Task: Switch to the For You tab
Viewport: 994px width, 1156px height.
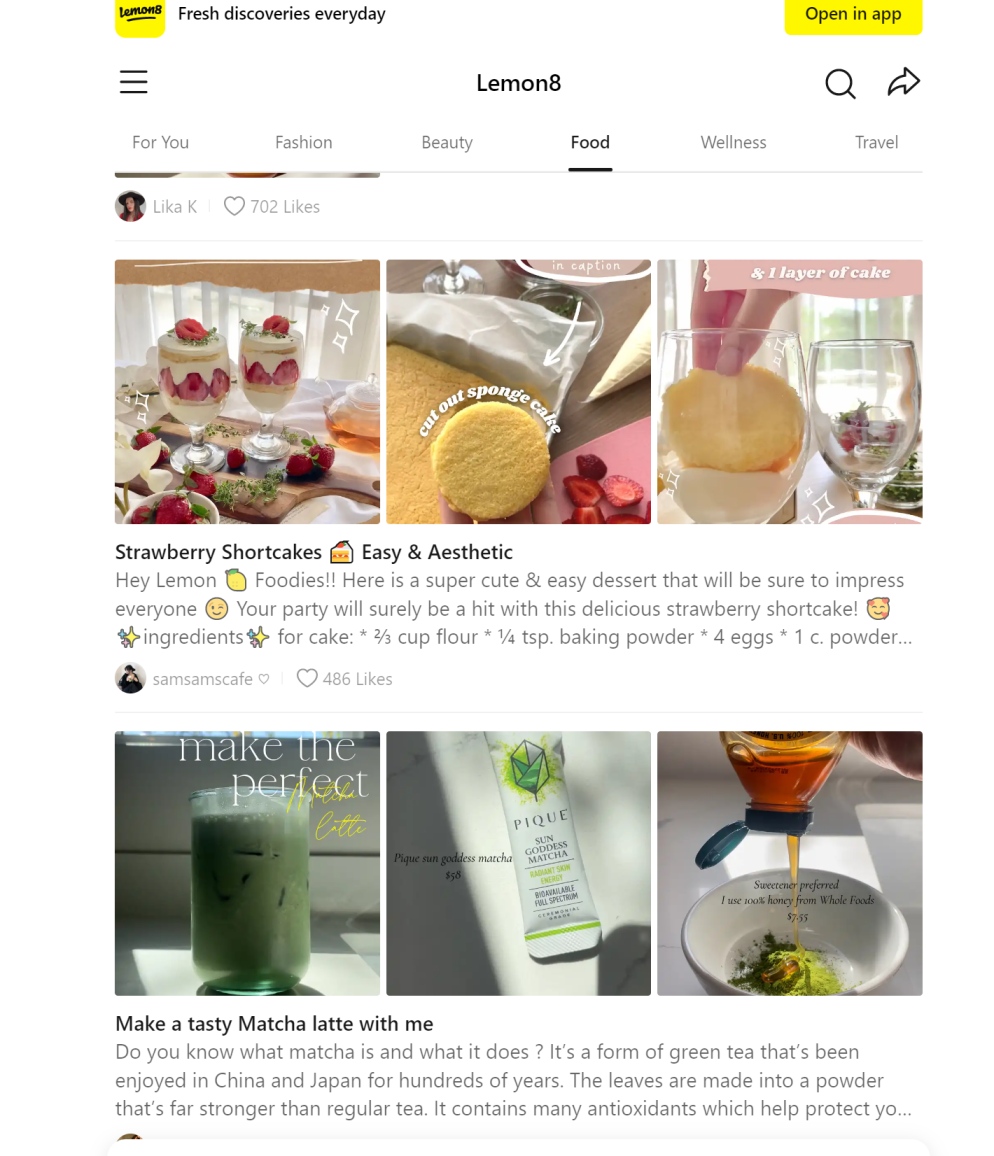Action: (160, 142)
